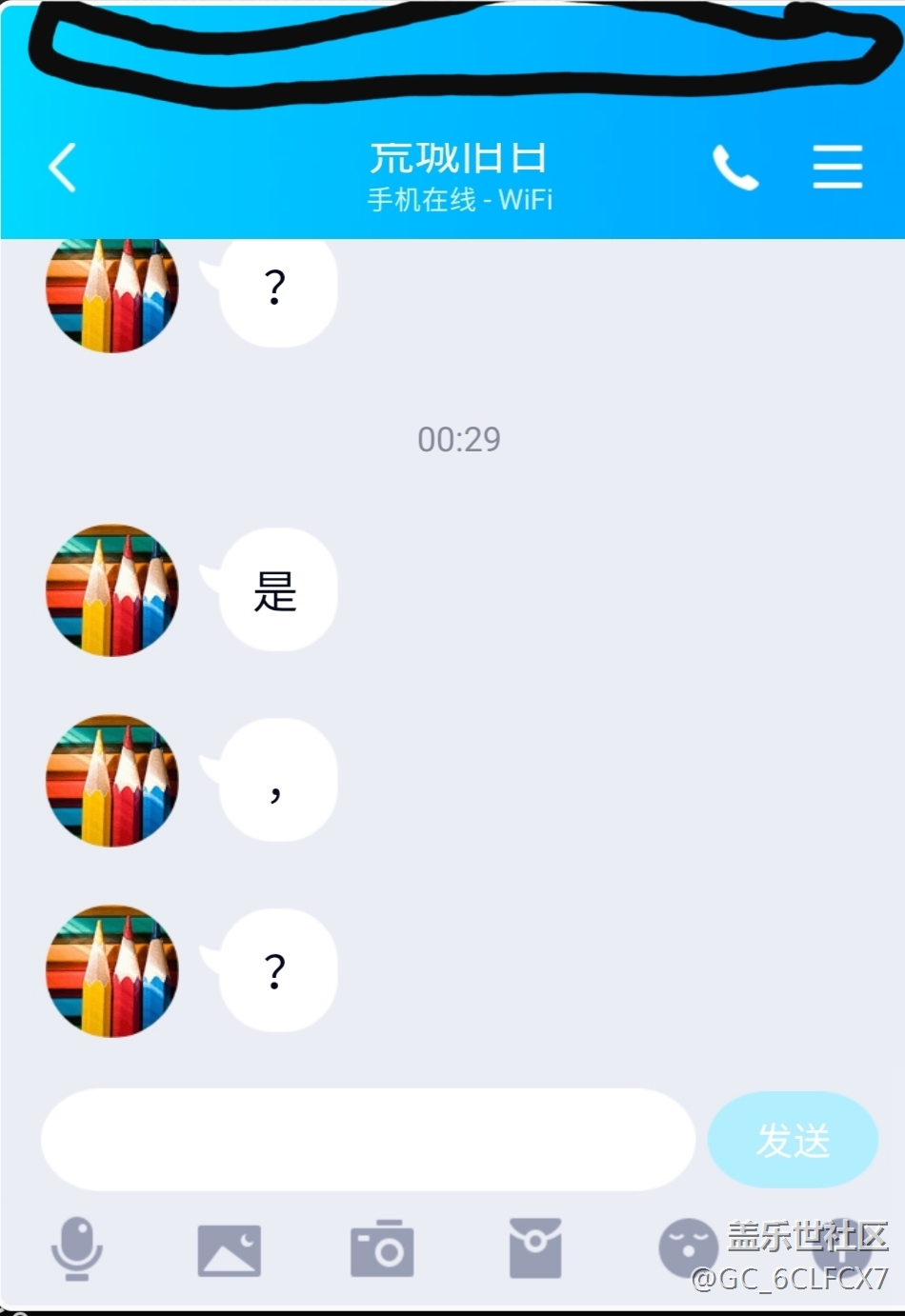Open sender's avatar beside the 是 message
Image resolution: width=905 pixels, height=1316 pixels.
pyautogui.click(x=112, y=590)
